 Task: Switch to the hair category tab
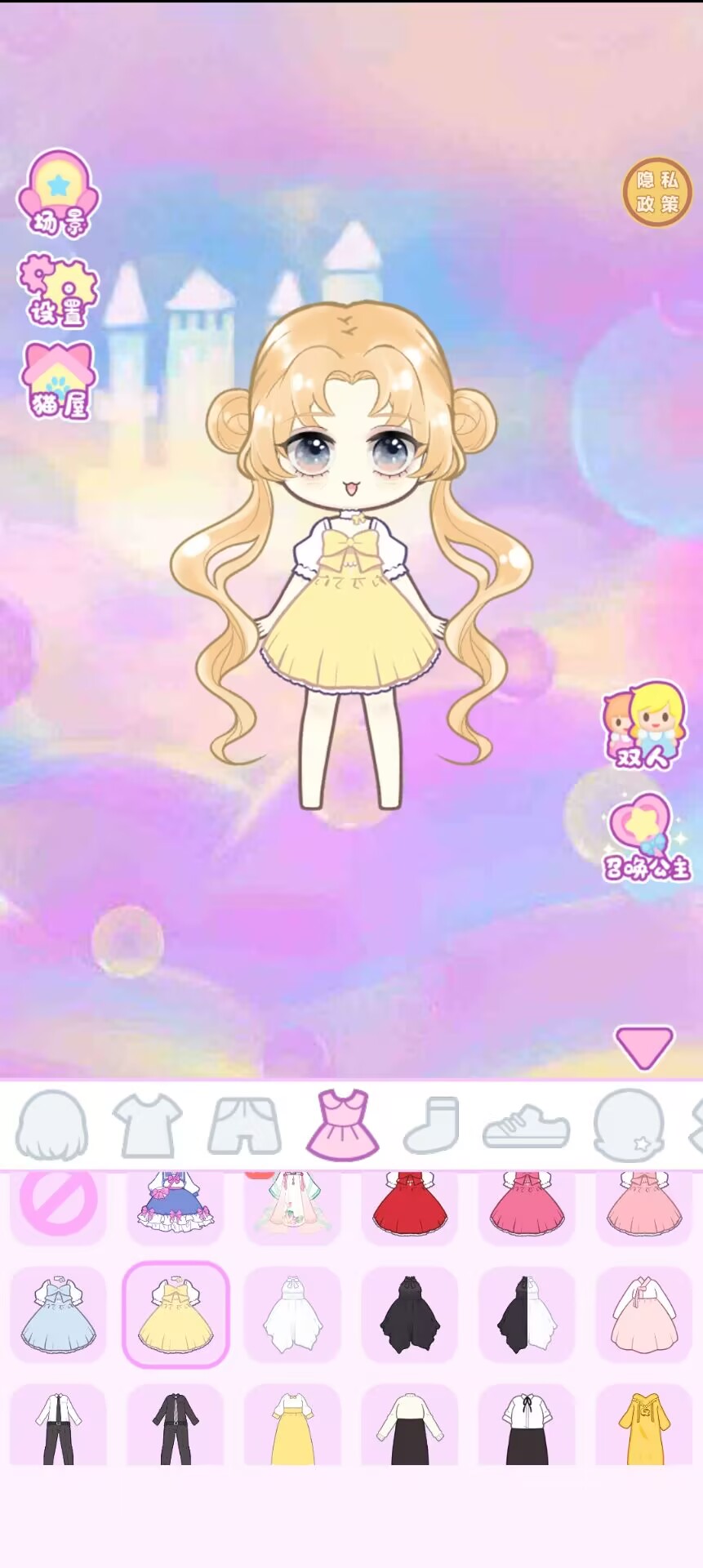pos(52,1125)
